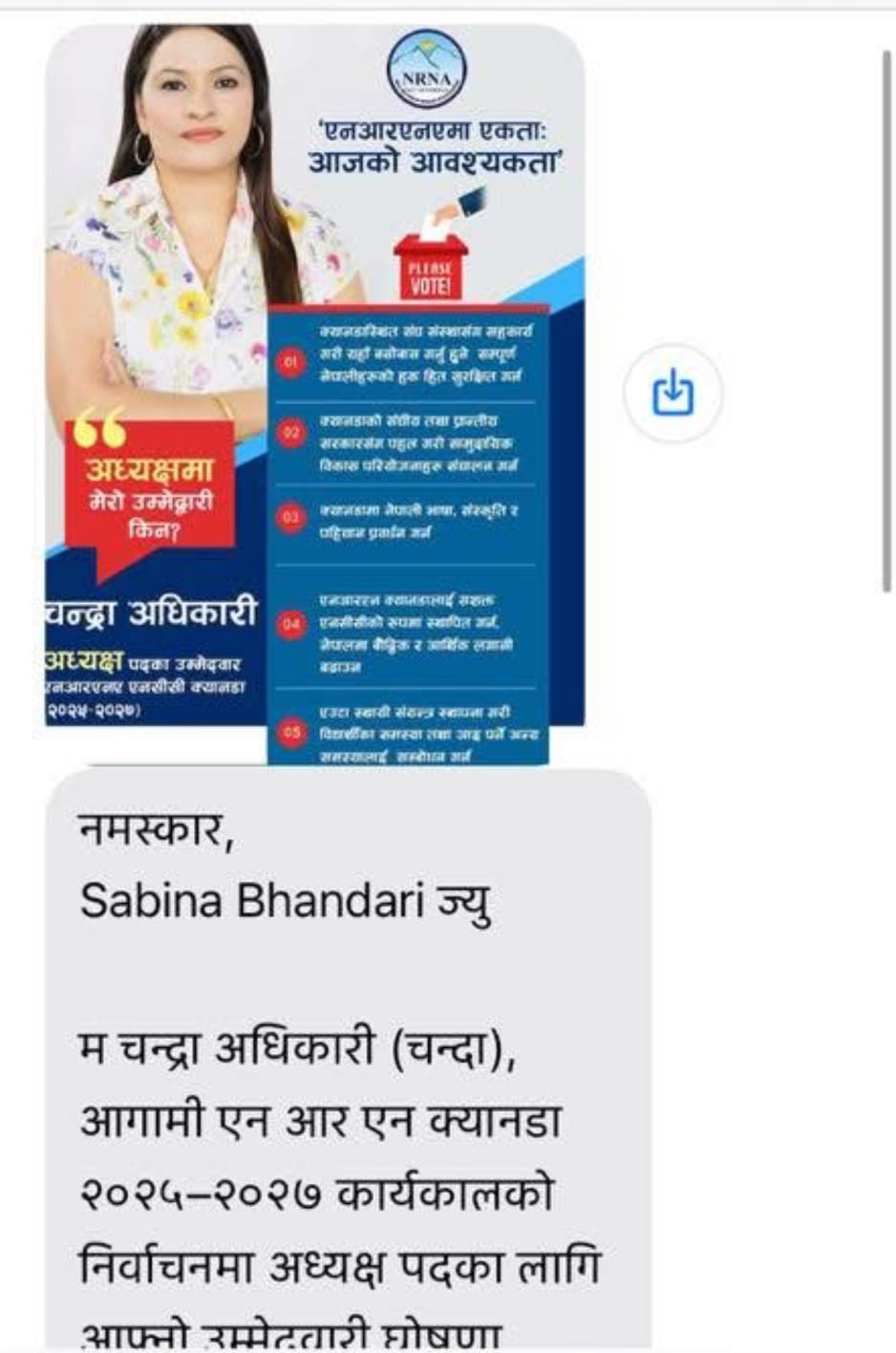Download the campaign poster image
The height and width of the screenshot is (1353, 896).
pyautogui.click(x=673, y=393)
